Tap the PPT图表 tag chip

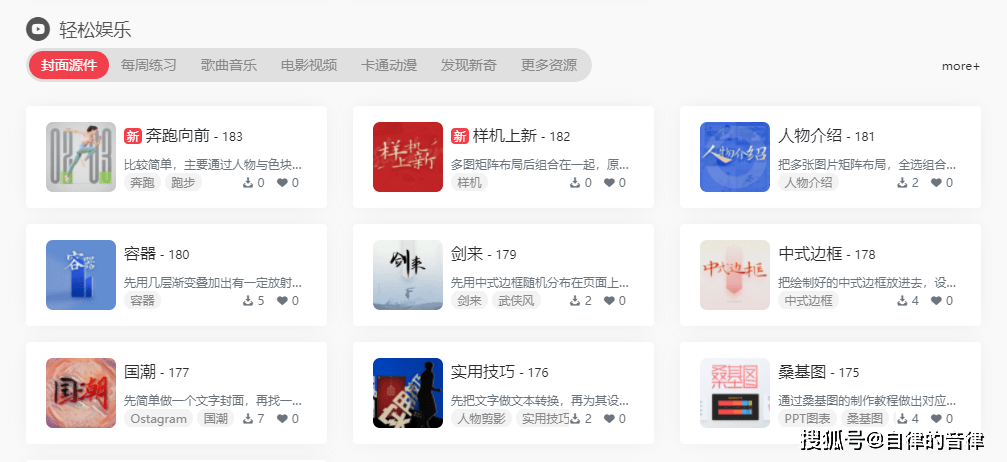(808, 419)
